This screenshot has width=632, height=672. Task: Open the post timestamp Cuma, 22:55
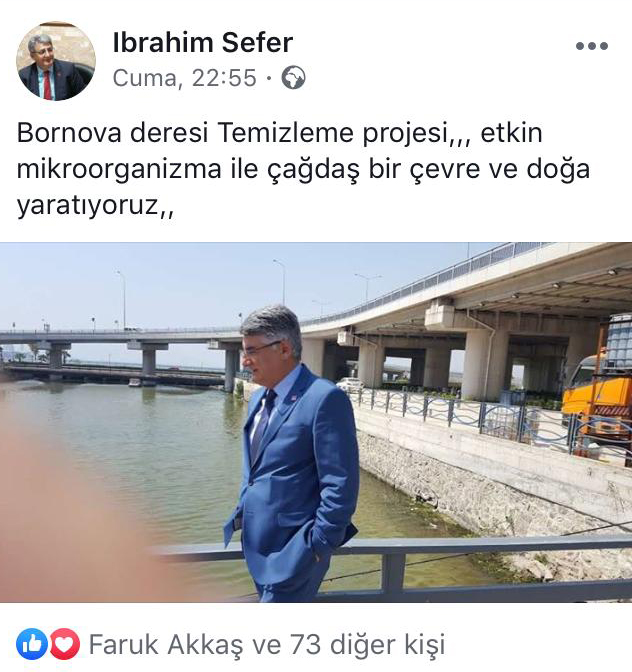click(x=184, y=78)
